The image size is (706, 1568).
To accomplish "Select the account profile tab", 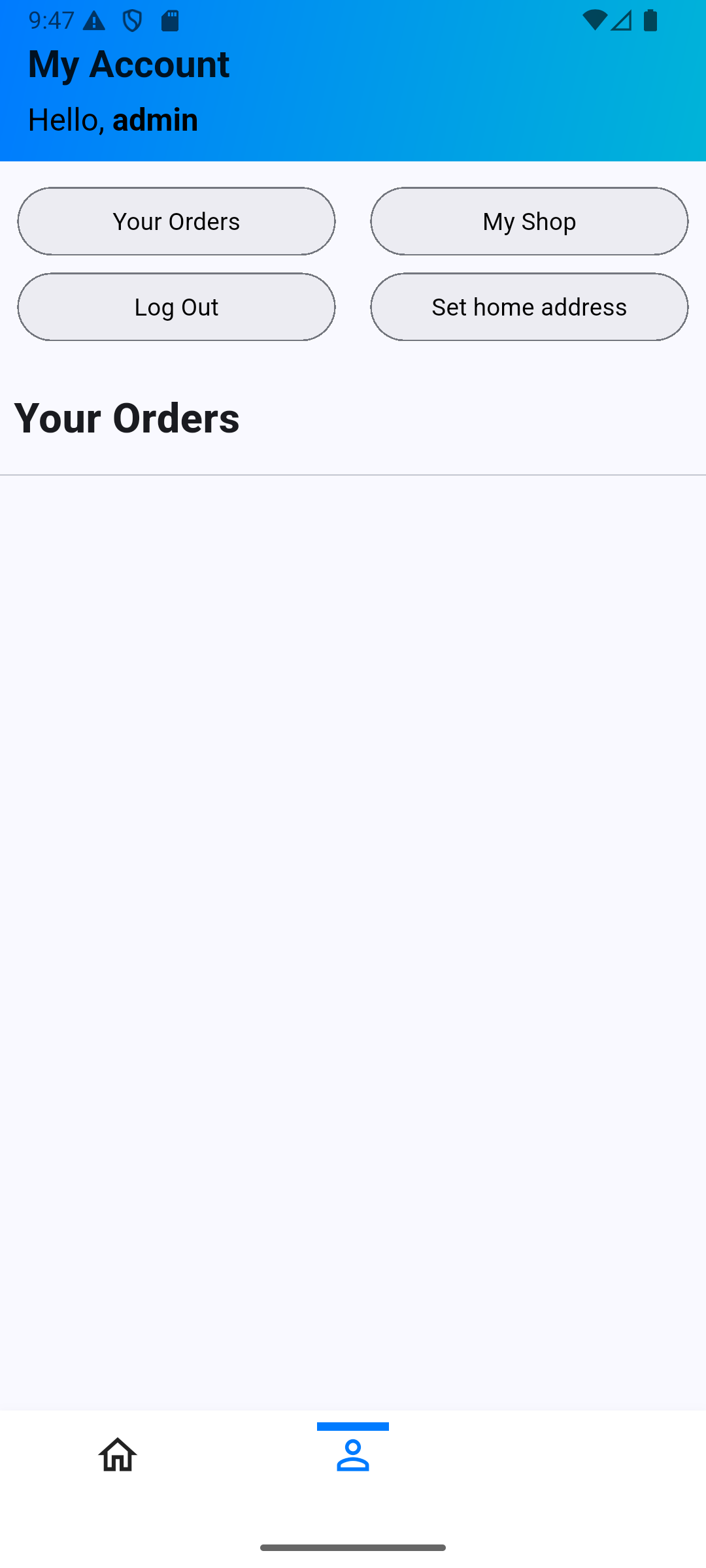I will 353,1454.
